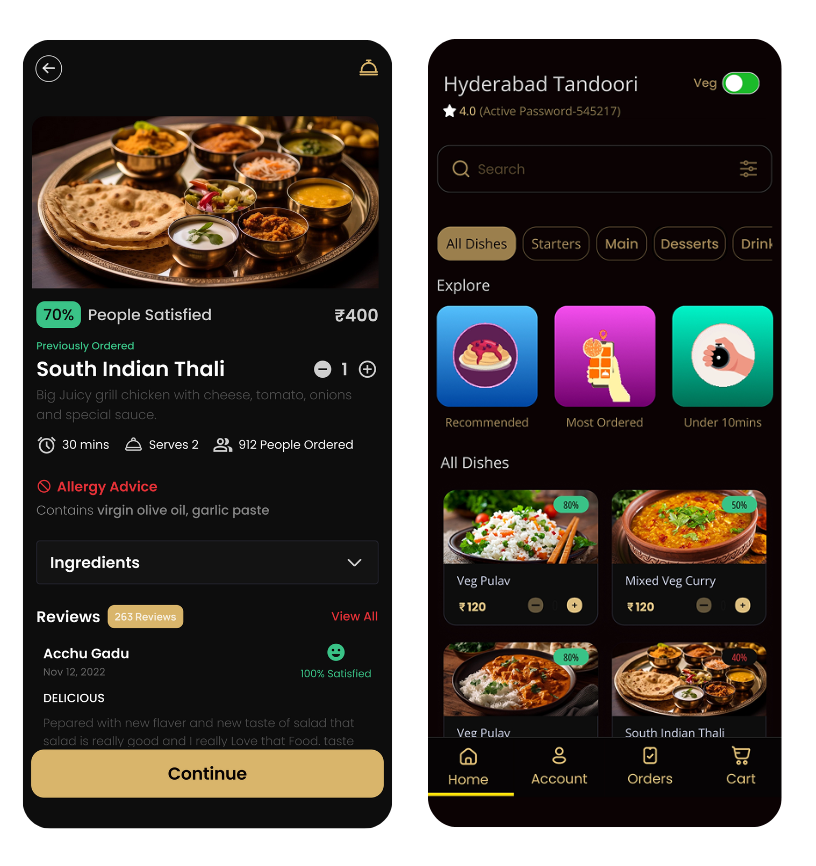The height and width of the screenshot is (866, 816).
Task: Tap the Continue button
Action: (207, 773)
